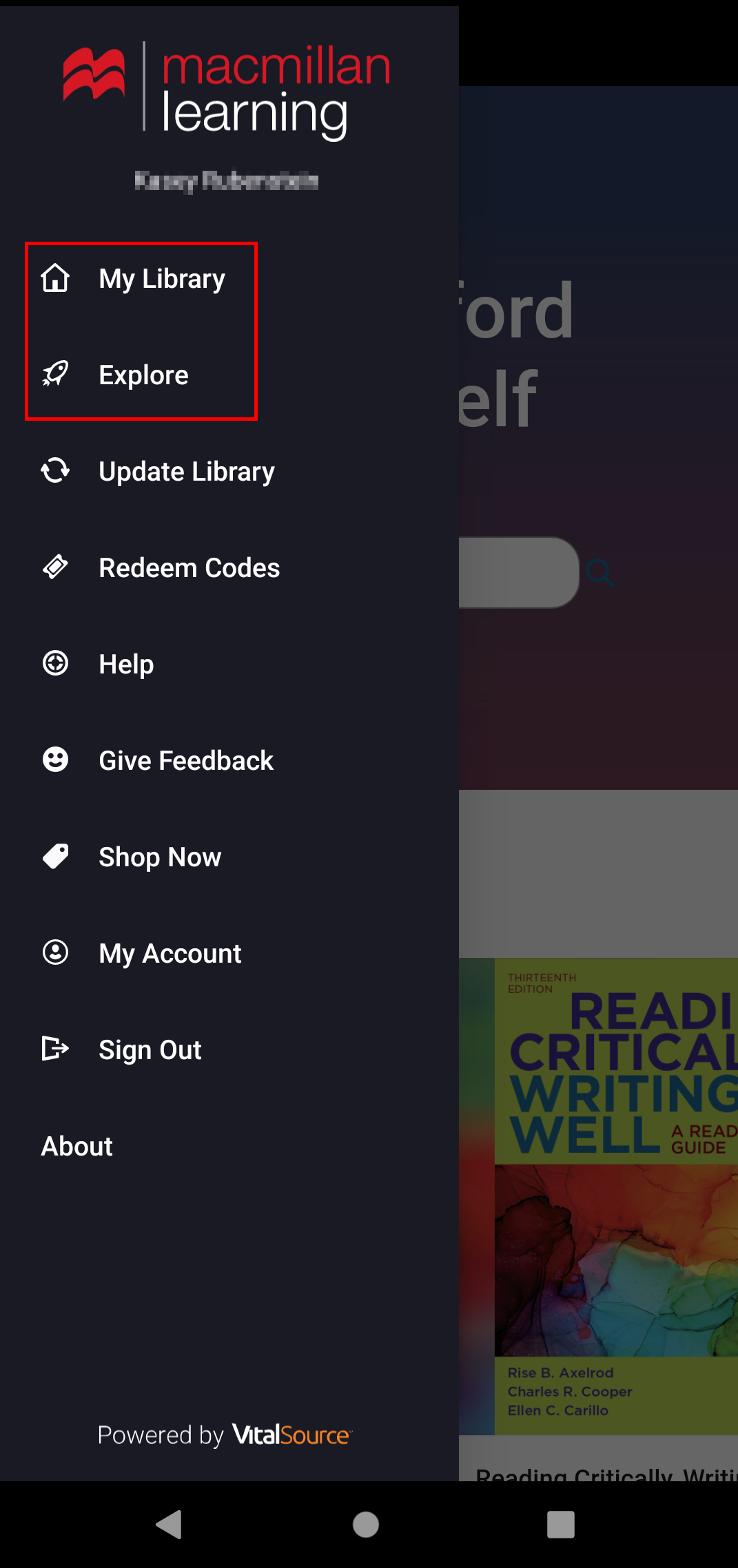Tap the system back button
The width and height of the screenshot is (738, 1568).
coord(170,1524)
